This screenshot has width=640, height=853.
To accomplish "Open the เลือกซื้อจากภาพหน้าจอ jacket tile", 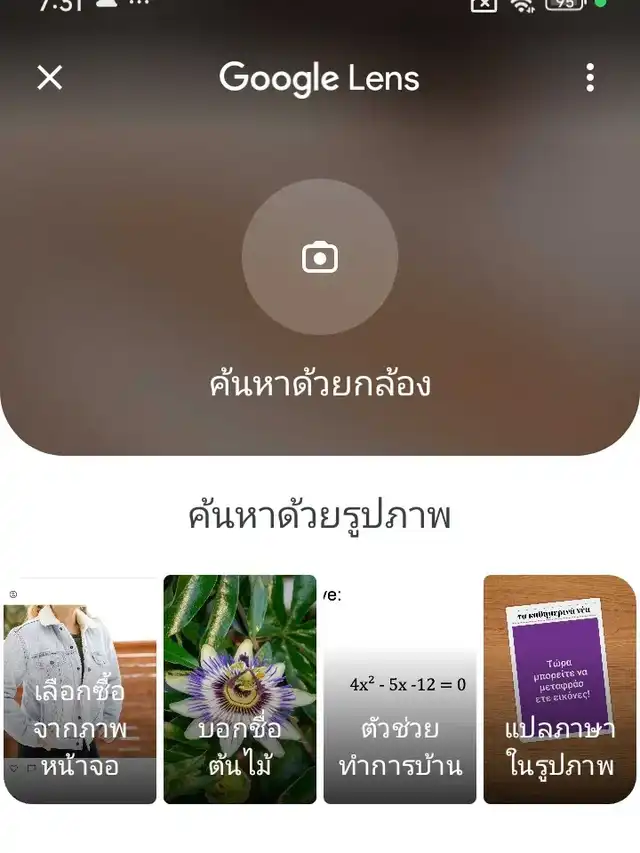I will (80, 689).
